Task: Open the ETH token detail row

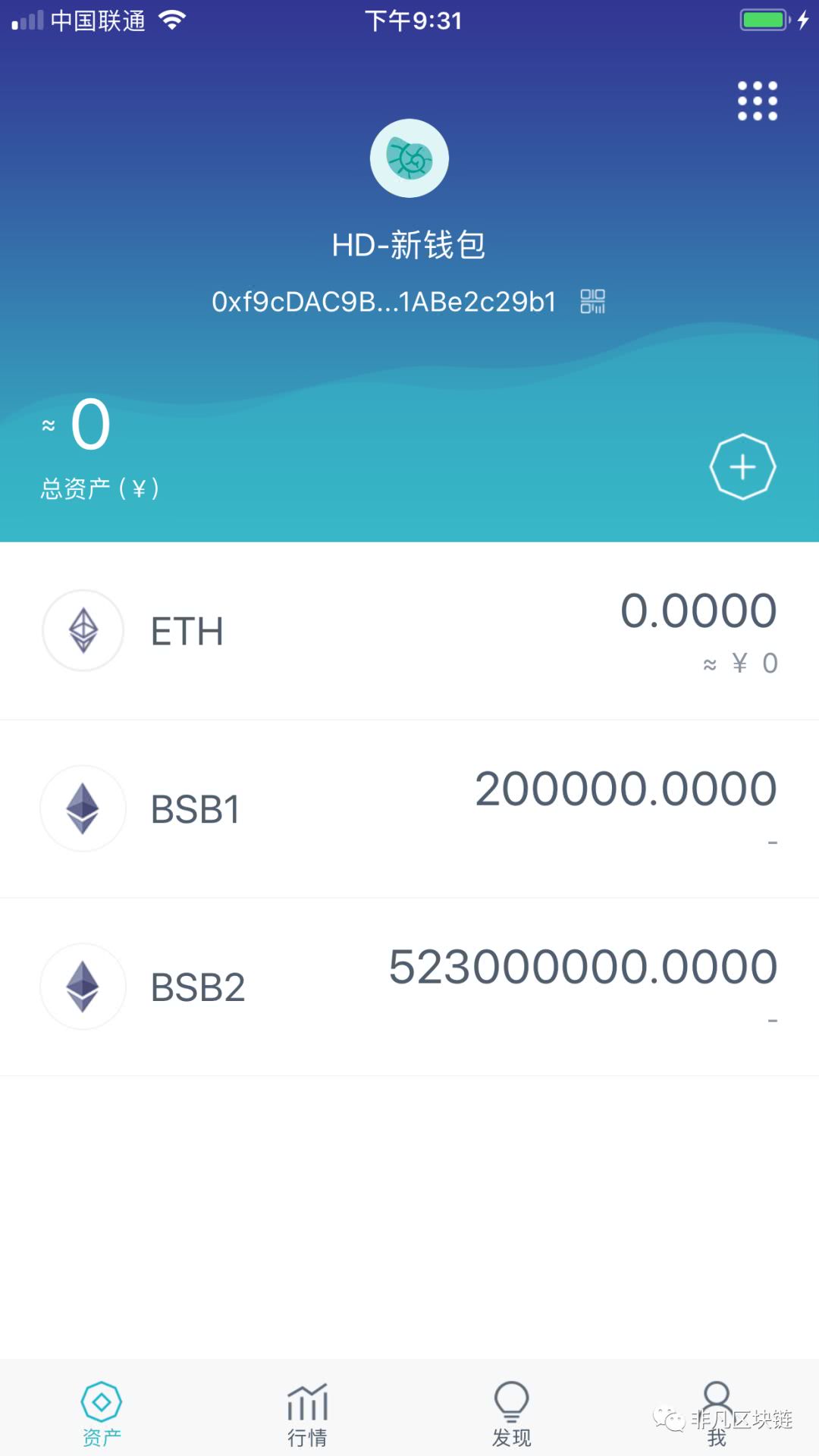Action: coord(409,630)
